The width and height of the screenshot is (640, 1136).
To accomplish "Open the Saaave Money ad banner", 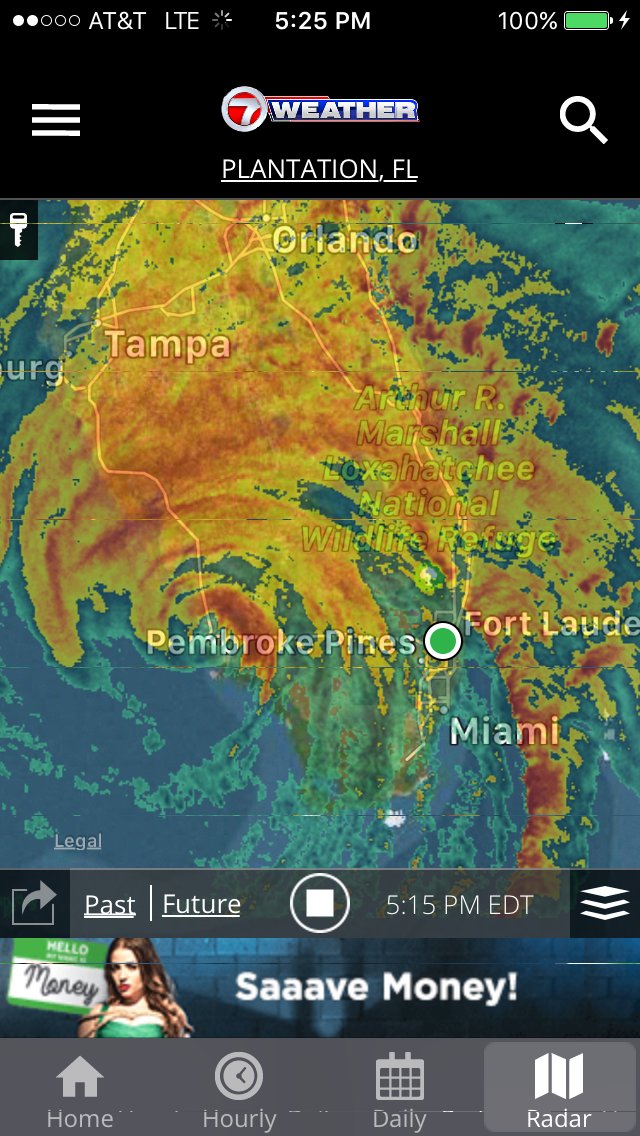I will coord(320,987).
